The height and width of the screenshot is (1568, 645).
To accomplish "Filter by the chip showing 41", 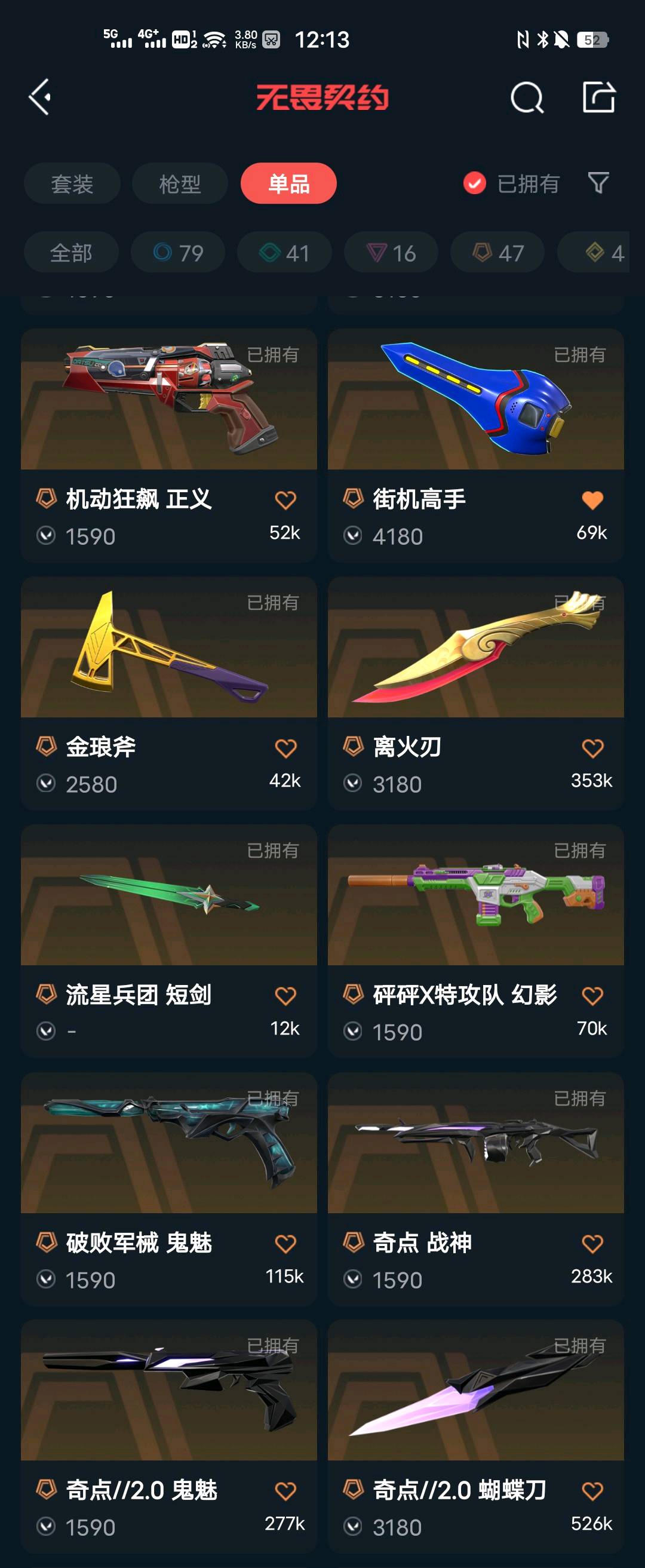I will pos(284,253).
